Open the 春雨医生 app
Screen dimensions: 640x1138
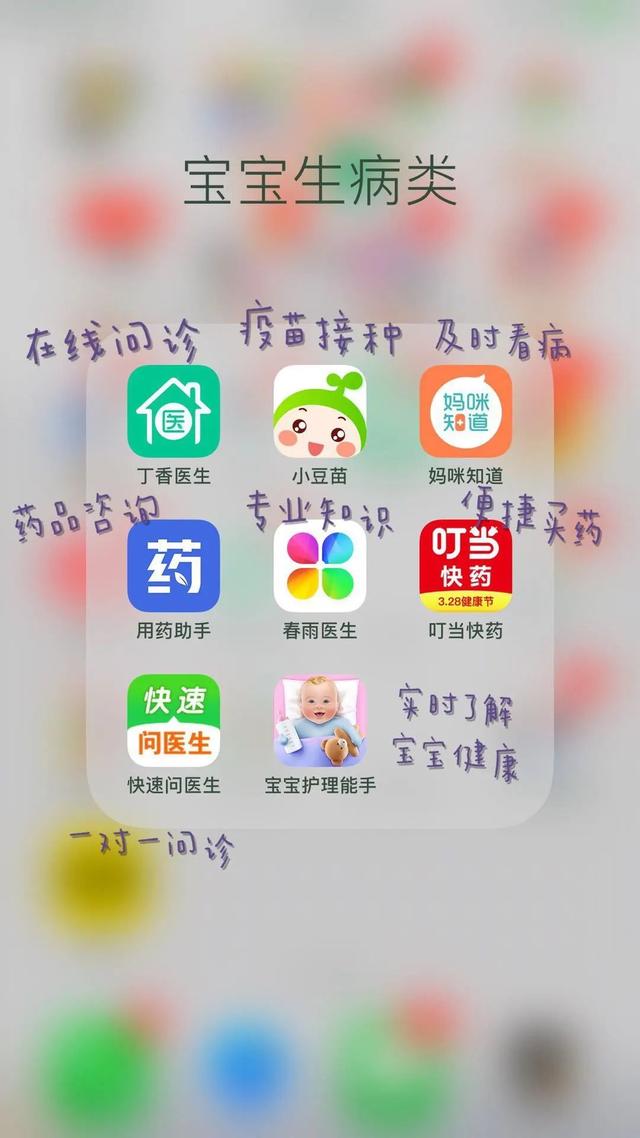point(319,565)
